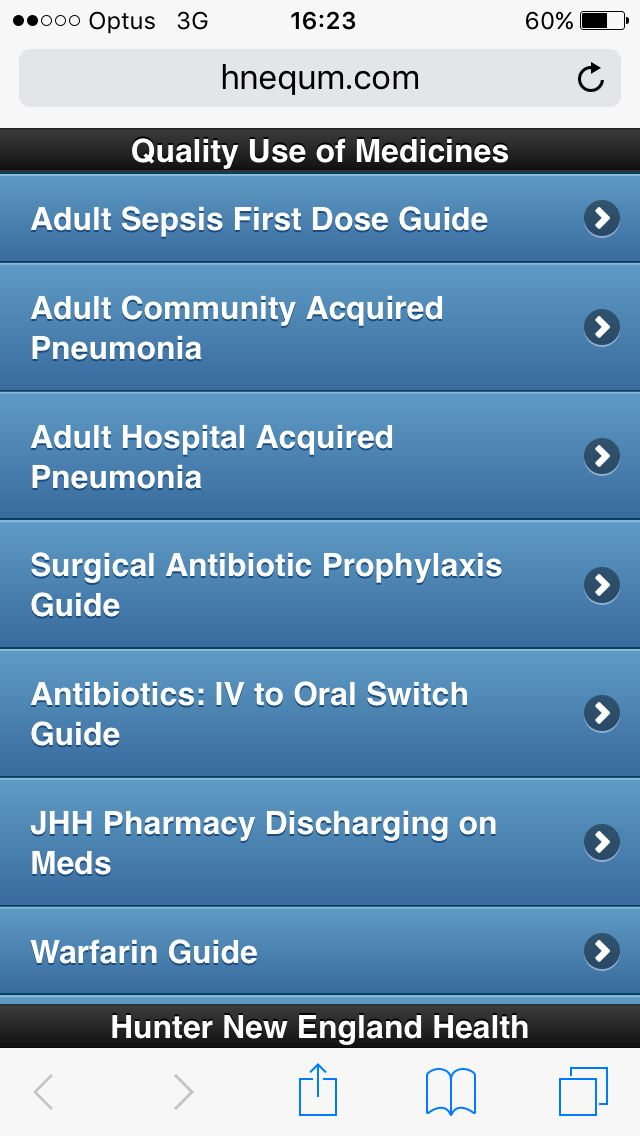Show open Safari tabs
This screenshot has width=640, height=1136.
[x=582, y=1091]
